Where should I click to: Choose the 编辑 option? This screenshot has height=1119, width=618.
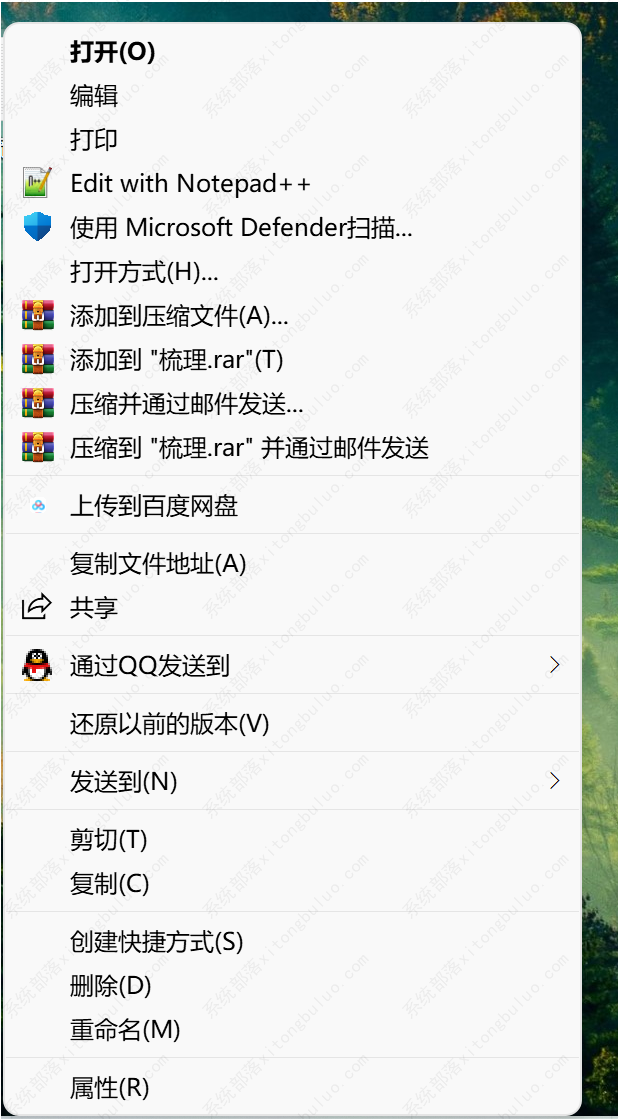(x=94, y=96)
